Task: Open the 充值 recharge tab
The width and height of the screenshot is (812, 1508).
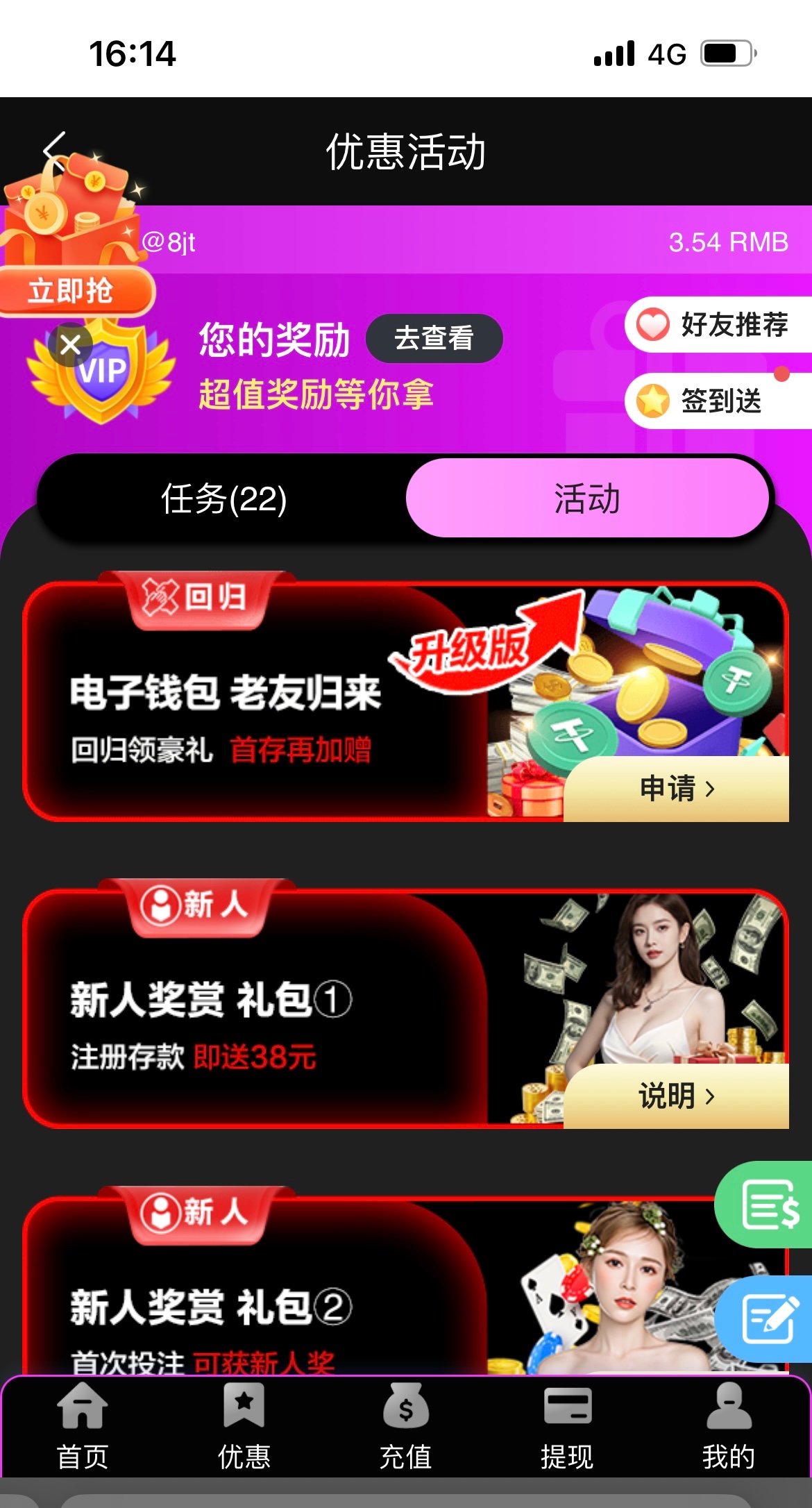Action: click(x=406, y=1426)
